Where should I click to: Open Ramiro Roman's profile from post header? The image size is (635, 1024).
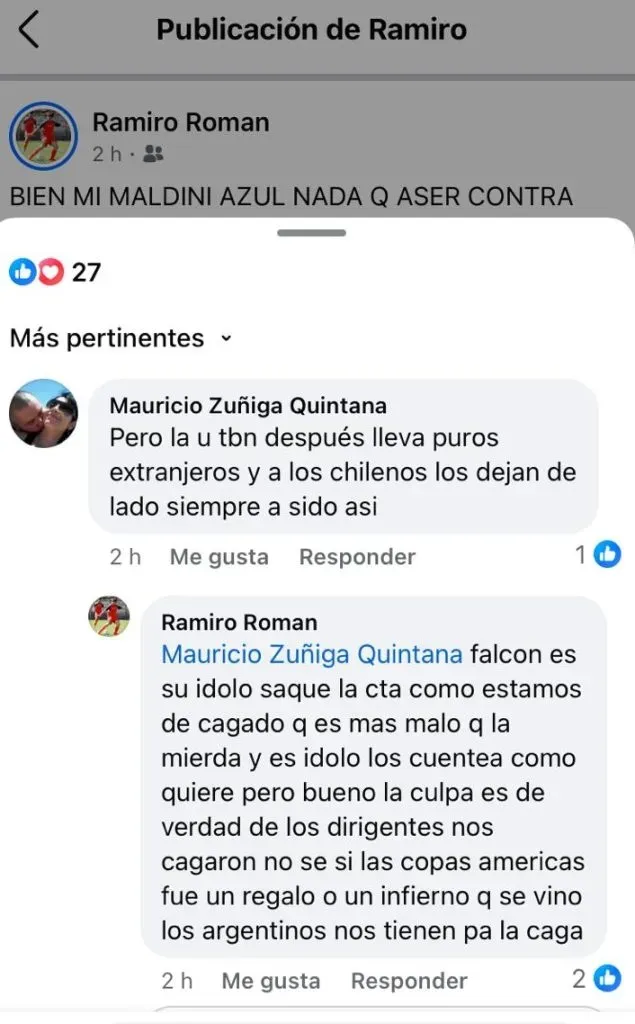(180, 123)
